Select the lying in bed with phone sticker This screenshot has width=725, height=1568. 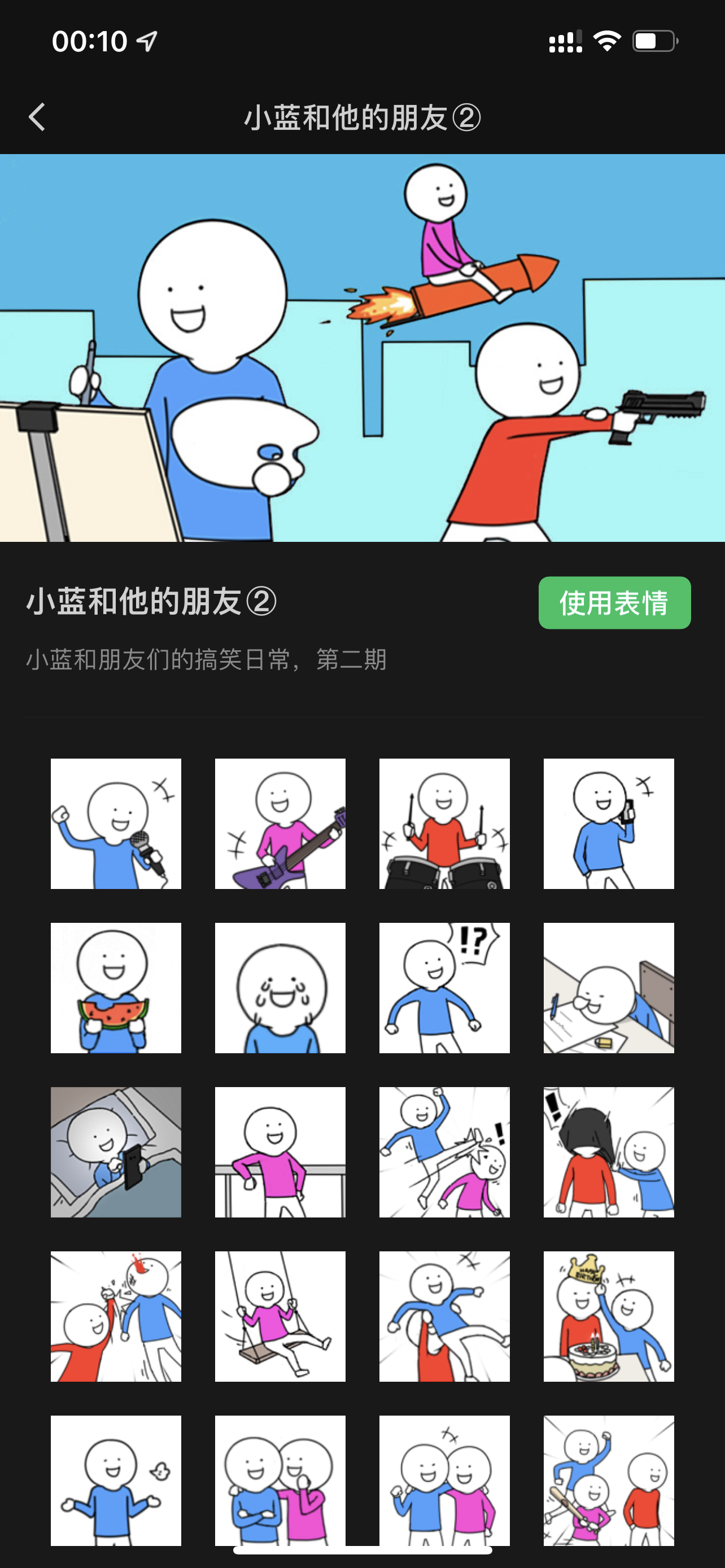116,1152
